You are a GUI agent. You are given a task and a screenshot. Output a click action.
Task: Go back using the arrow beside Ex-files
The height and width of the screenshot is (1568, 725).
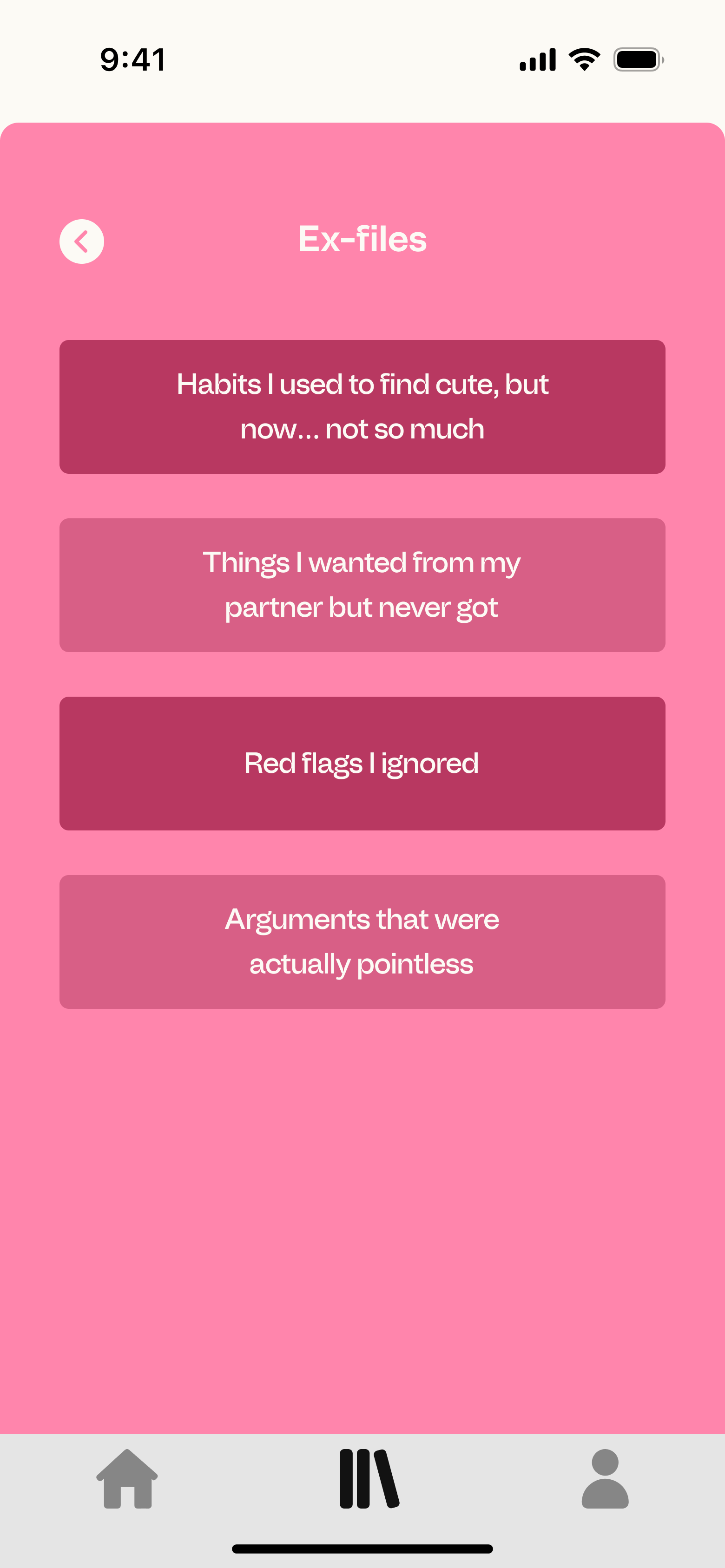[x=82, y=241]
